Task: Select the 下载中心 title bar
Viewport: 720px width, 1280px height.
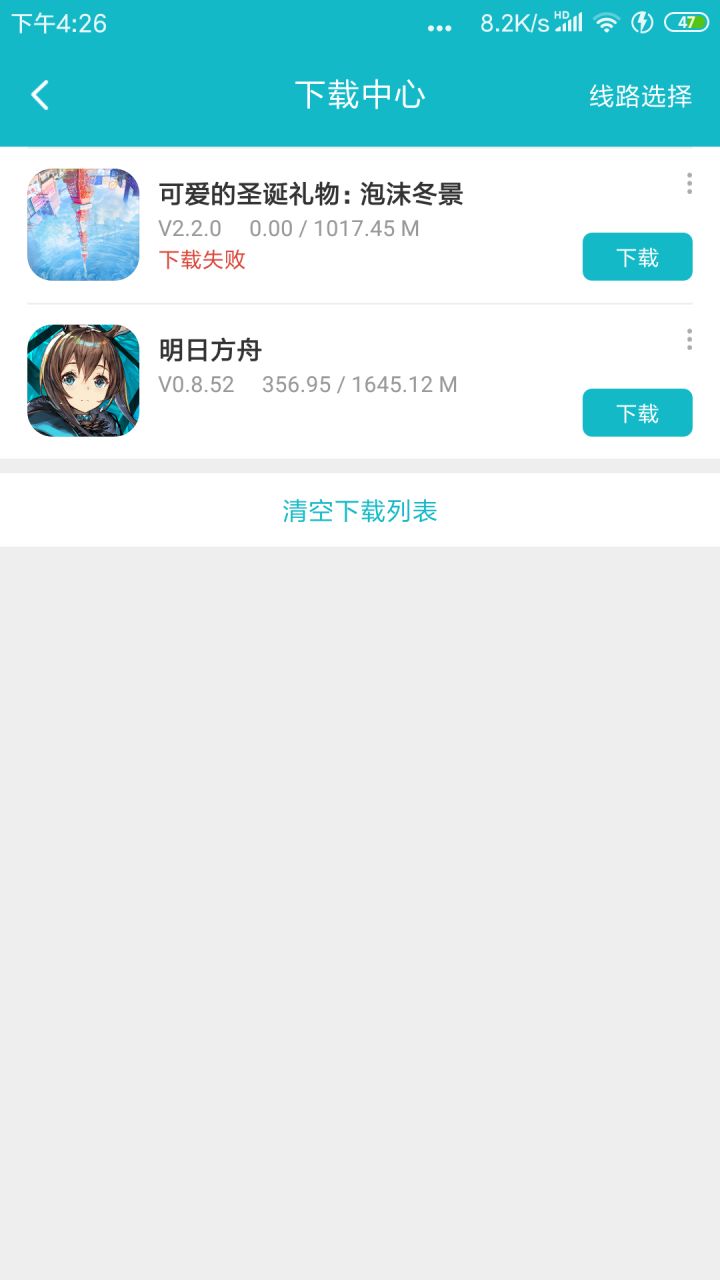Action: click(360, 94)
